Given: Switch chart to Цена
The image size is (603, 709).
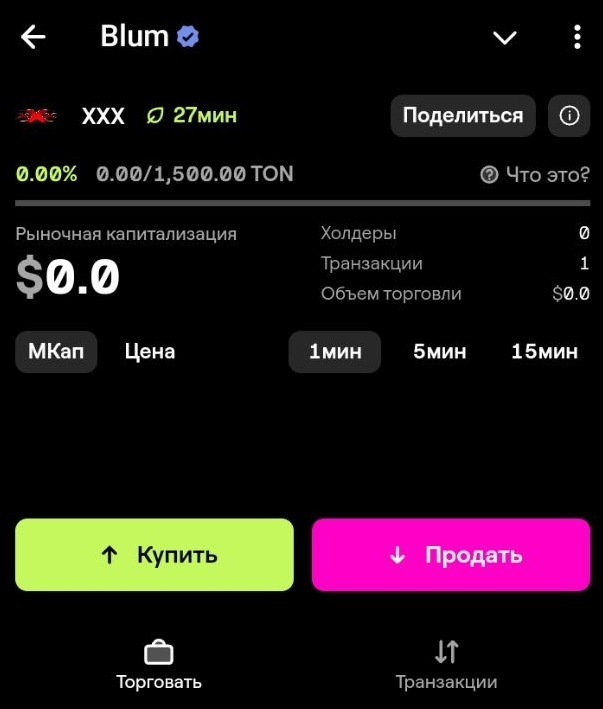Looking at the screenshot, I should coord(150,352).
